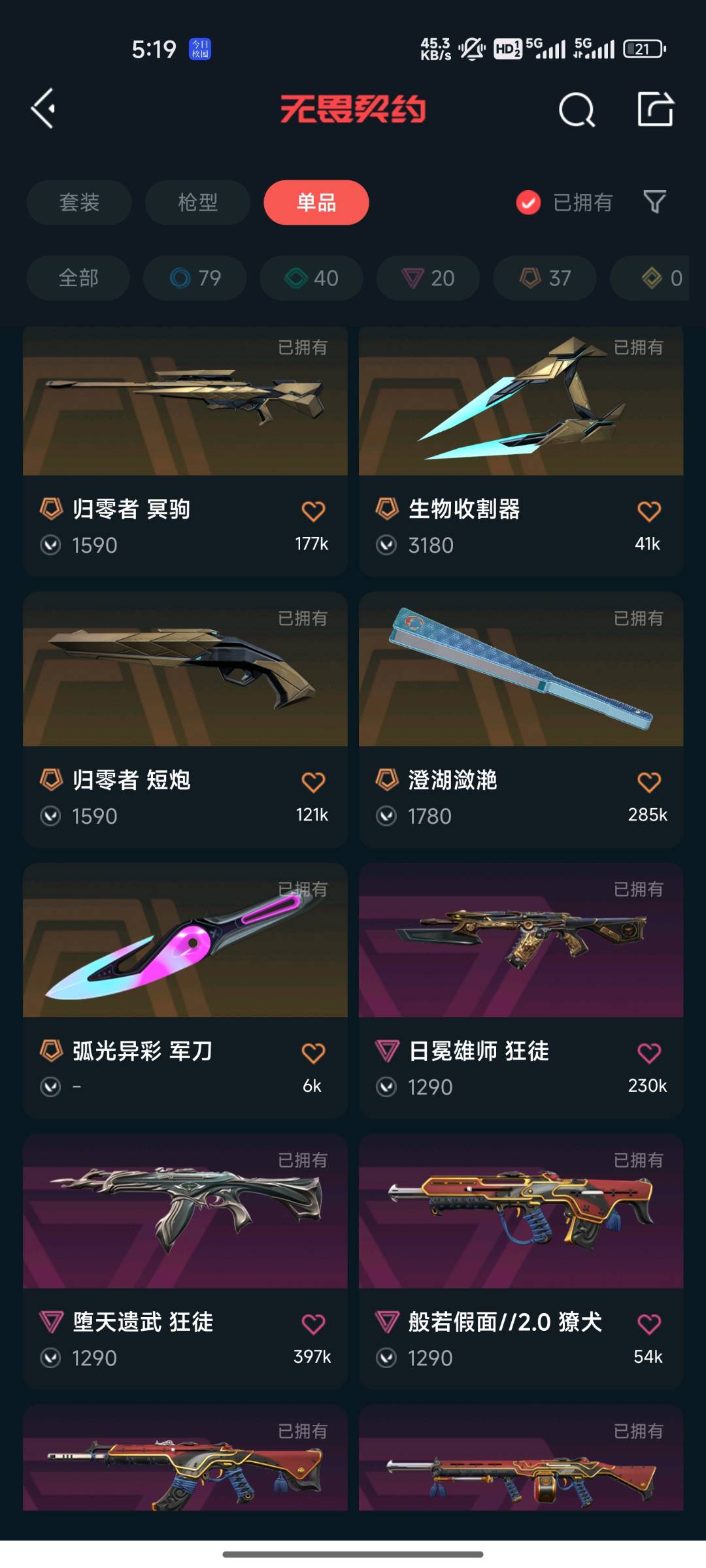The width and height of the screenshot is (706, 1568).
Task: Filter by the blue tier chip 79
Action: click(x=195, y=278)
